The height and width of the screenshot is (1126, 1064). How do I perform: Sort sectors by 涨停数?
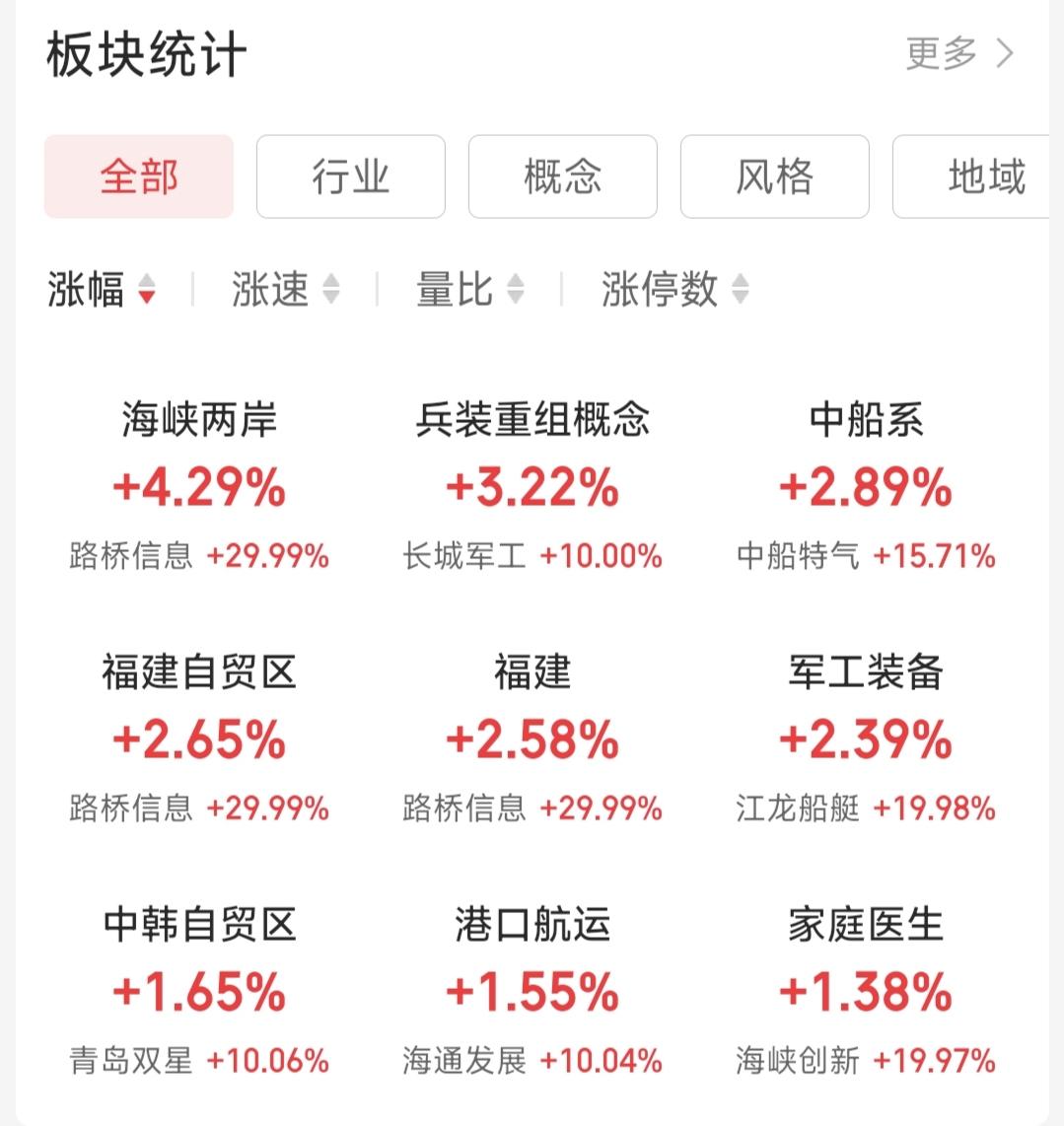pos(657,288)
